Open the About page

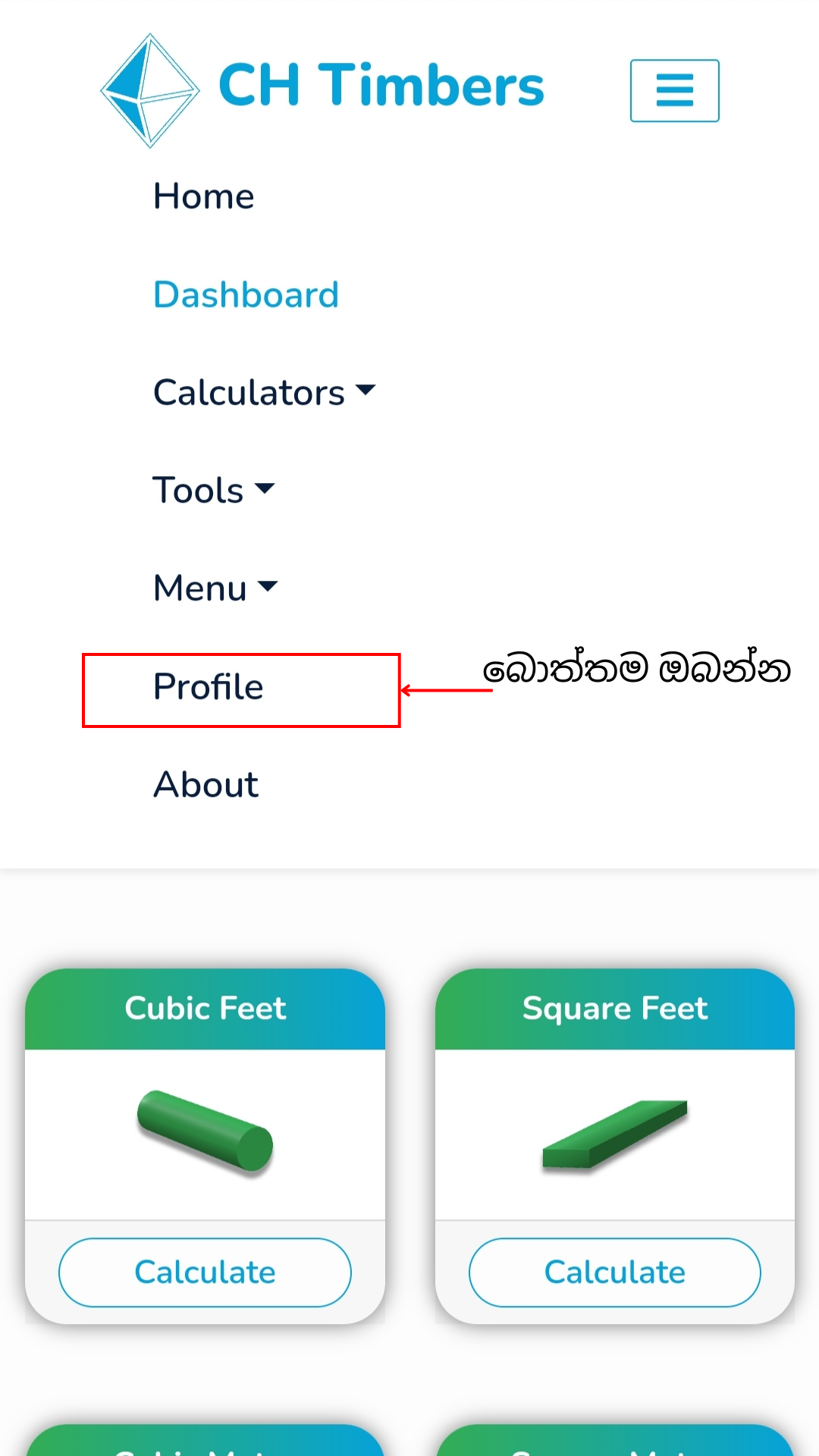tap(206, 784)
